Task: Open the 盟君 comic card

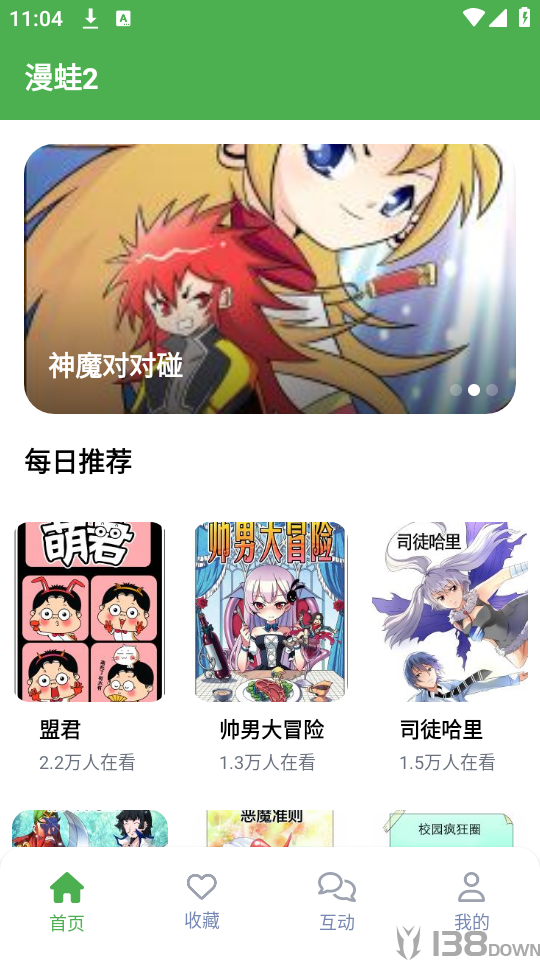Action: 90,647
